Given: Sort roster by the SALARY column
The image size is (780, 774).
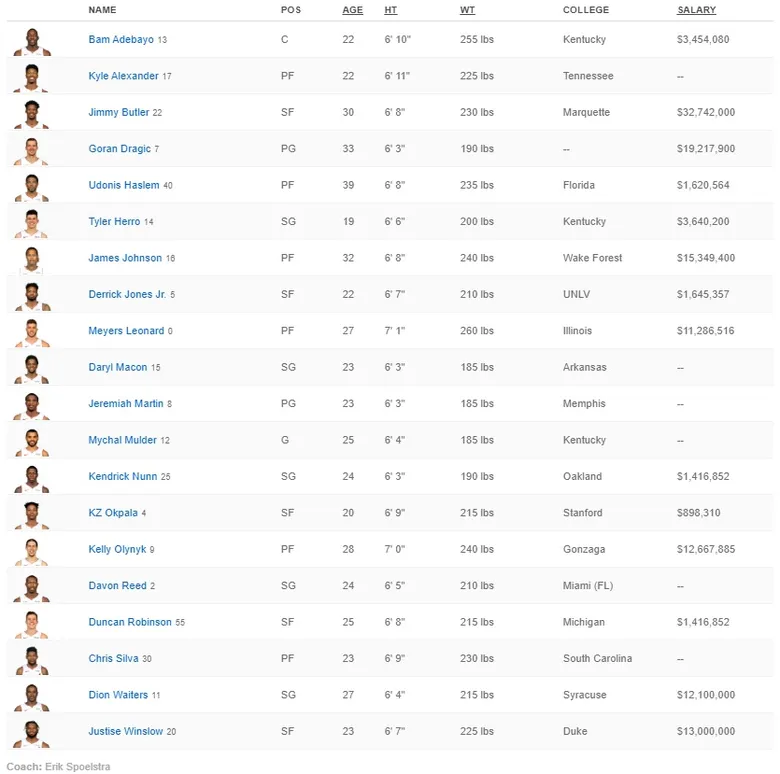Looking at the screenshot, I should coord(696,10).
